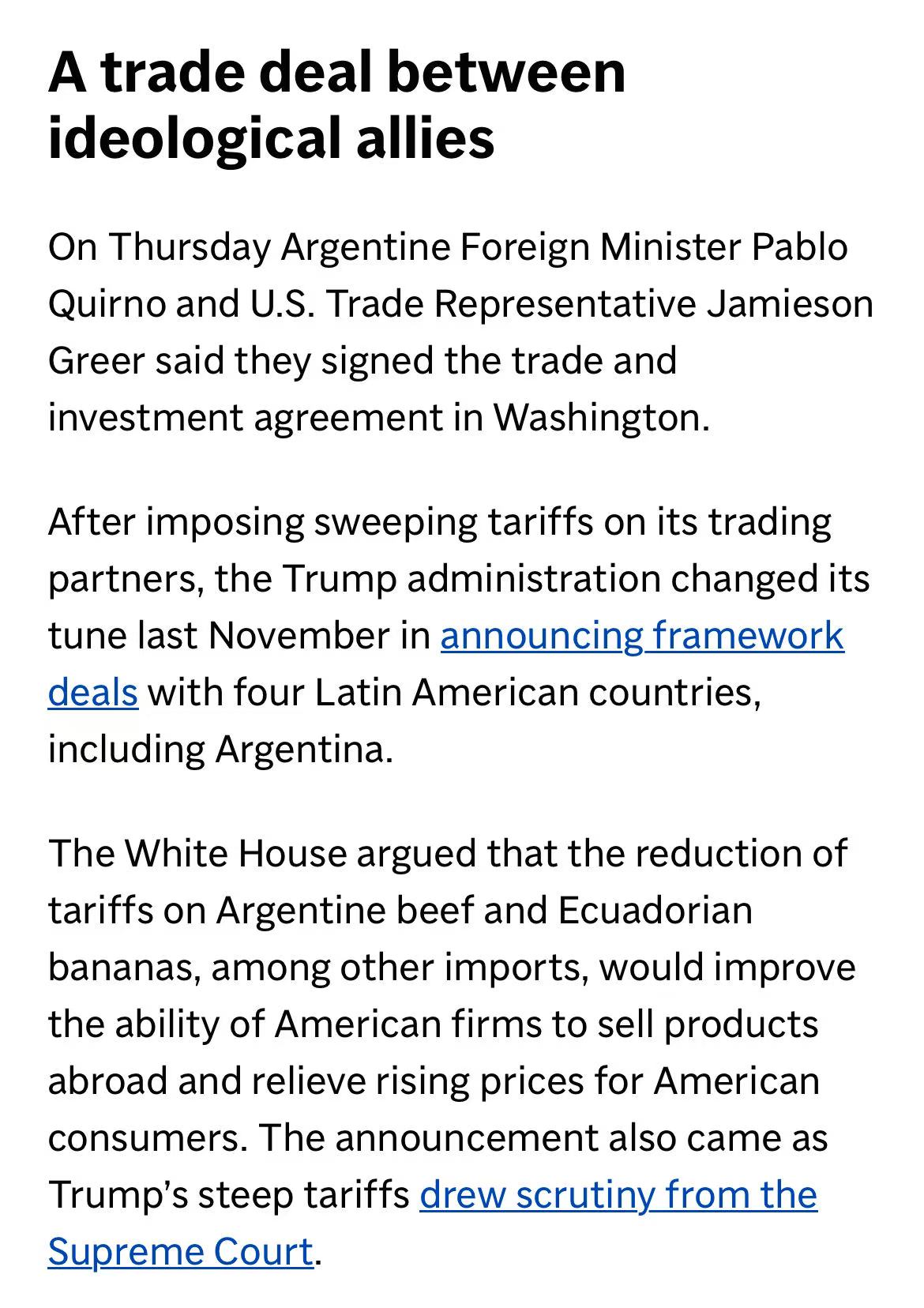The width and height of the screenshot is (924, 1308).
Task: Open the "announcing framework deals" link
Action: pyautogui.click(x=641, y=636)
